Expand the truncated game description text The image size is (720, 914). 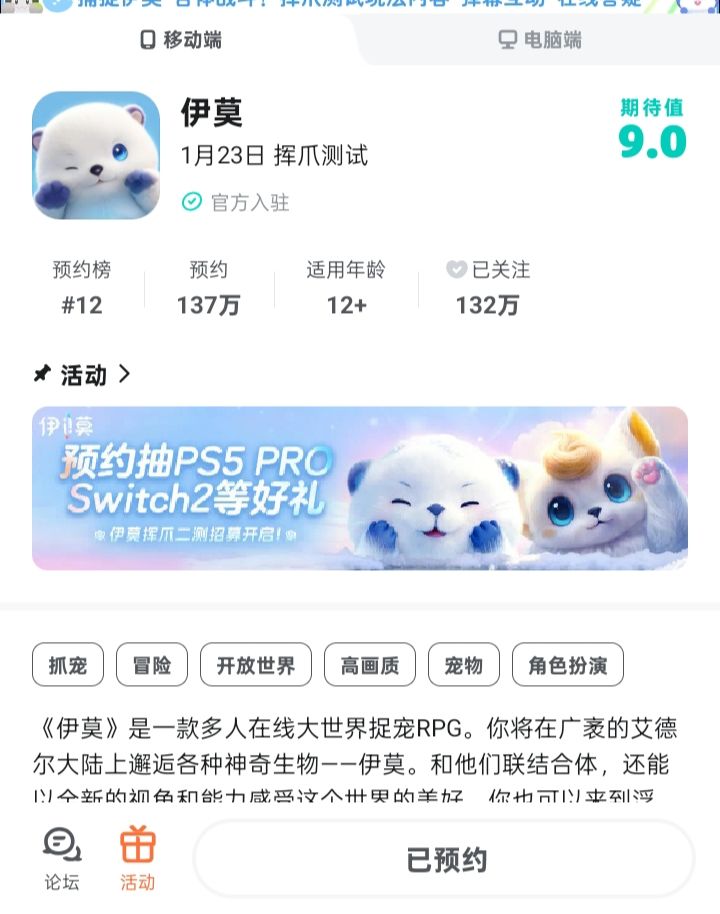click(360, 760)
